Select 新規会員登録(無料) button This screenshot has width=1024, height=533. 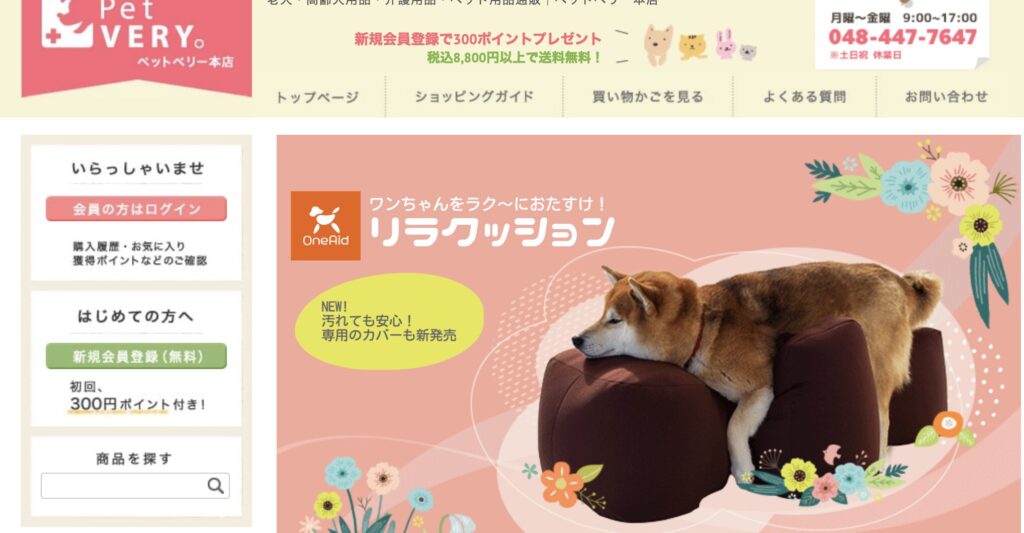tap(136, 356)
